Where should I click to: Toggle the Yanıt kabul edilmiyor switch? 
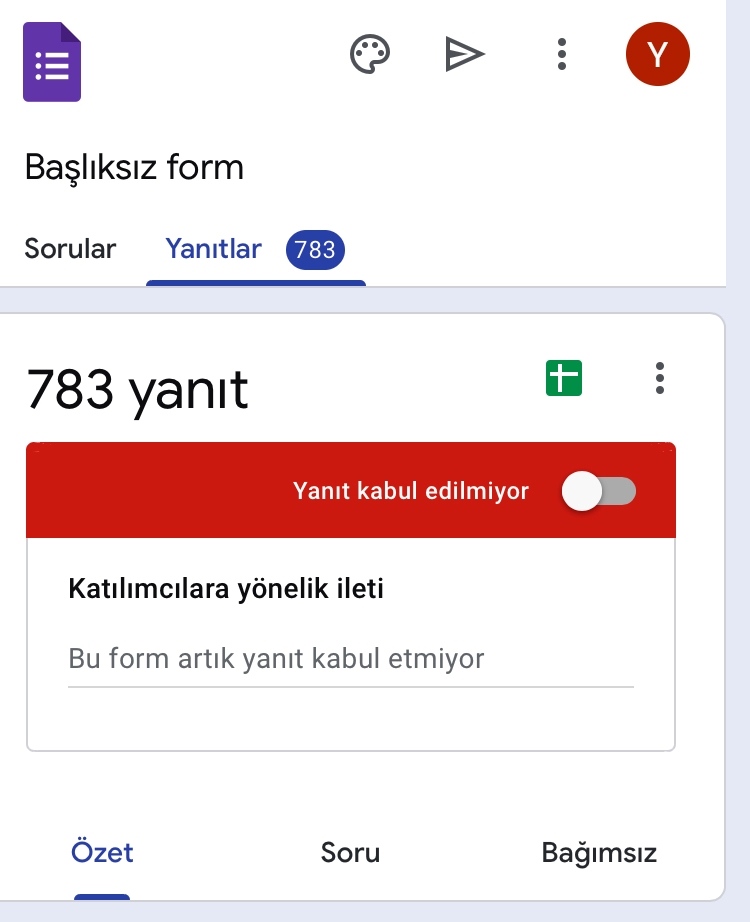(x=598, y=491)
